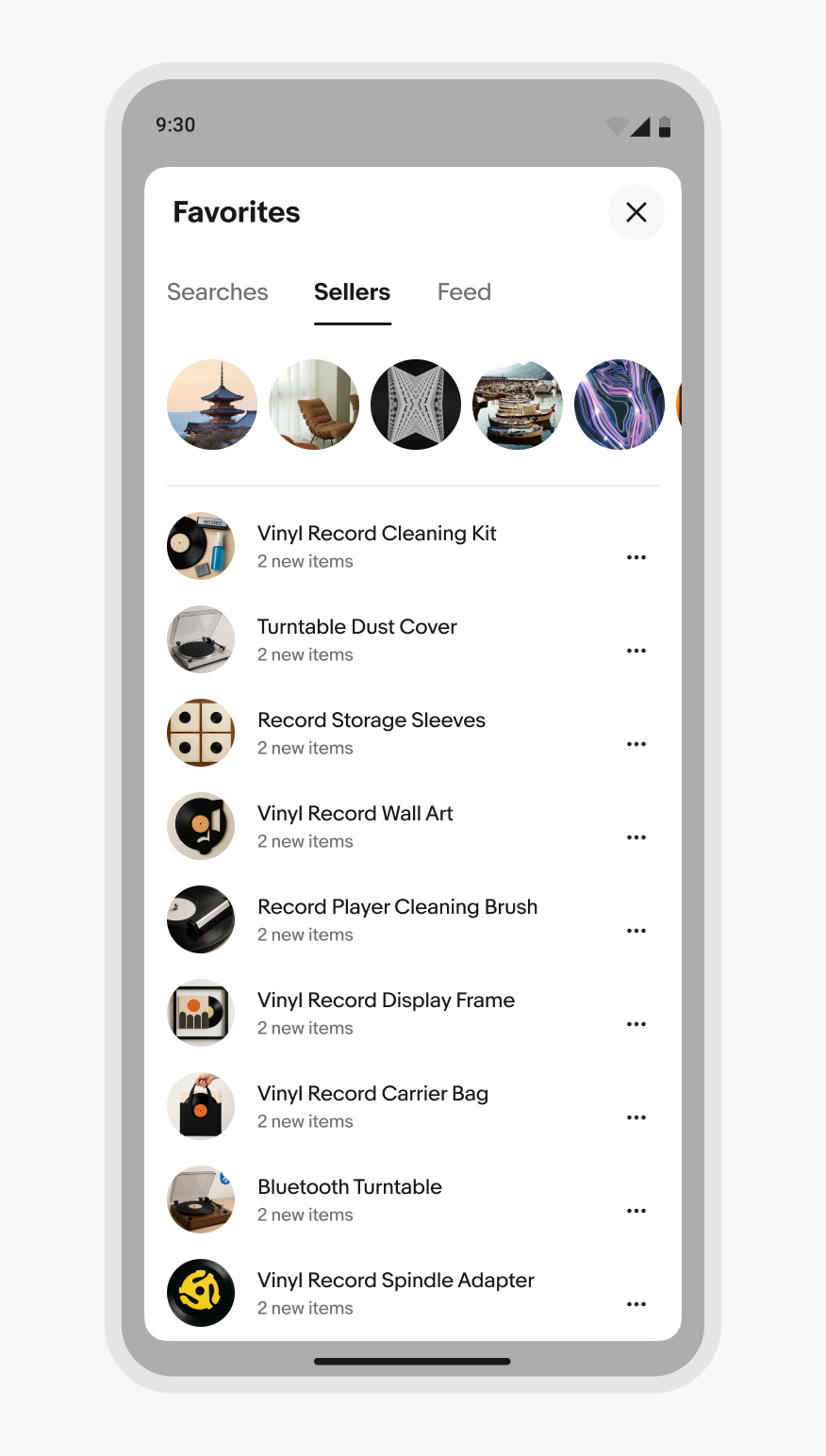Image resolution: width=826 pixels, height=1456 pixels.
Task: Open more options for Bluetooth Turntable
Action: (x=636, y=1211)
